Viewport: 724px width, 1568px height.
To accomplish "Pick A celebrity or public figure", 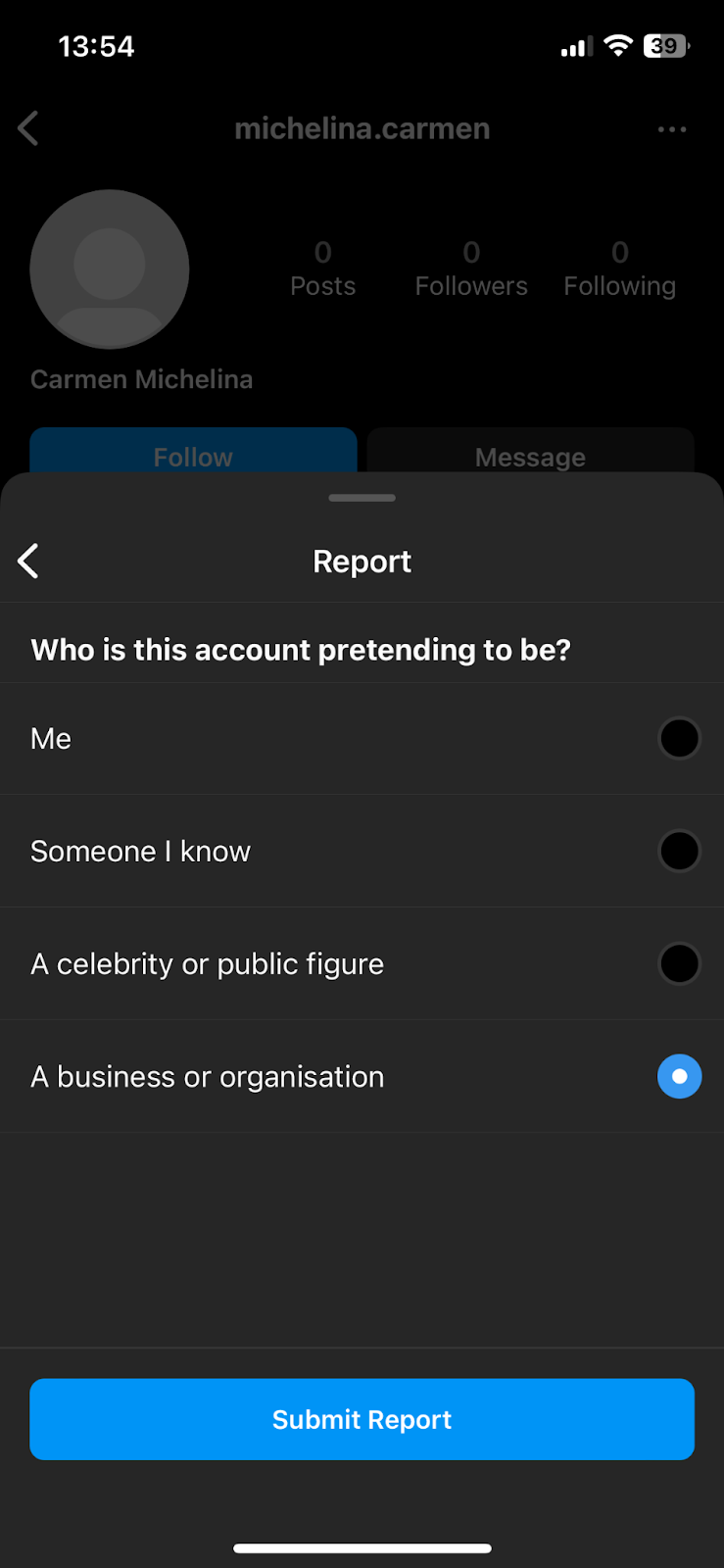I will tap(678, 964).
